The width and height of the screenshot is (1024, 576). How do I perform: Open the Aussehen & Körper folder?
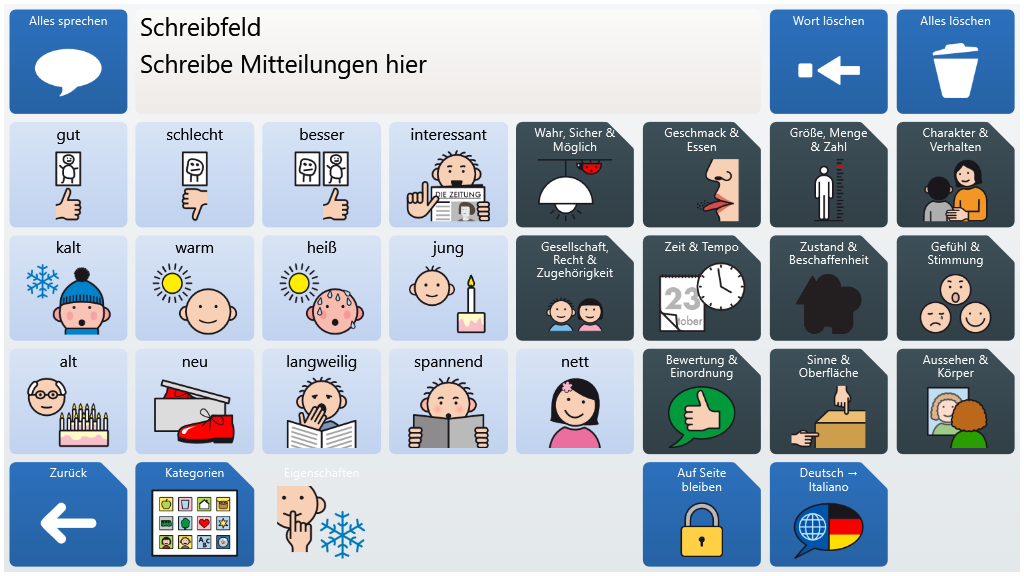pos(955,401)
